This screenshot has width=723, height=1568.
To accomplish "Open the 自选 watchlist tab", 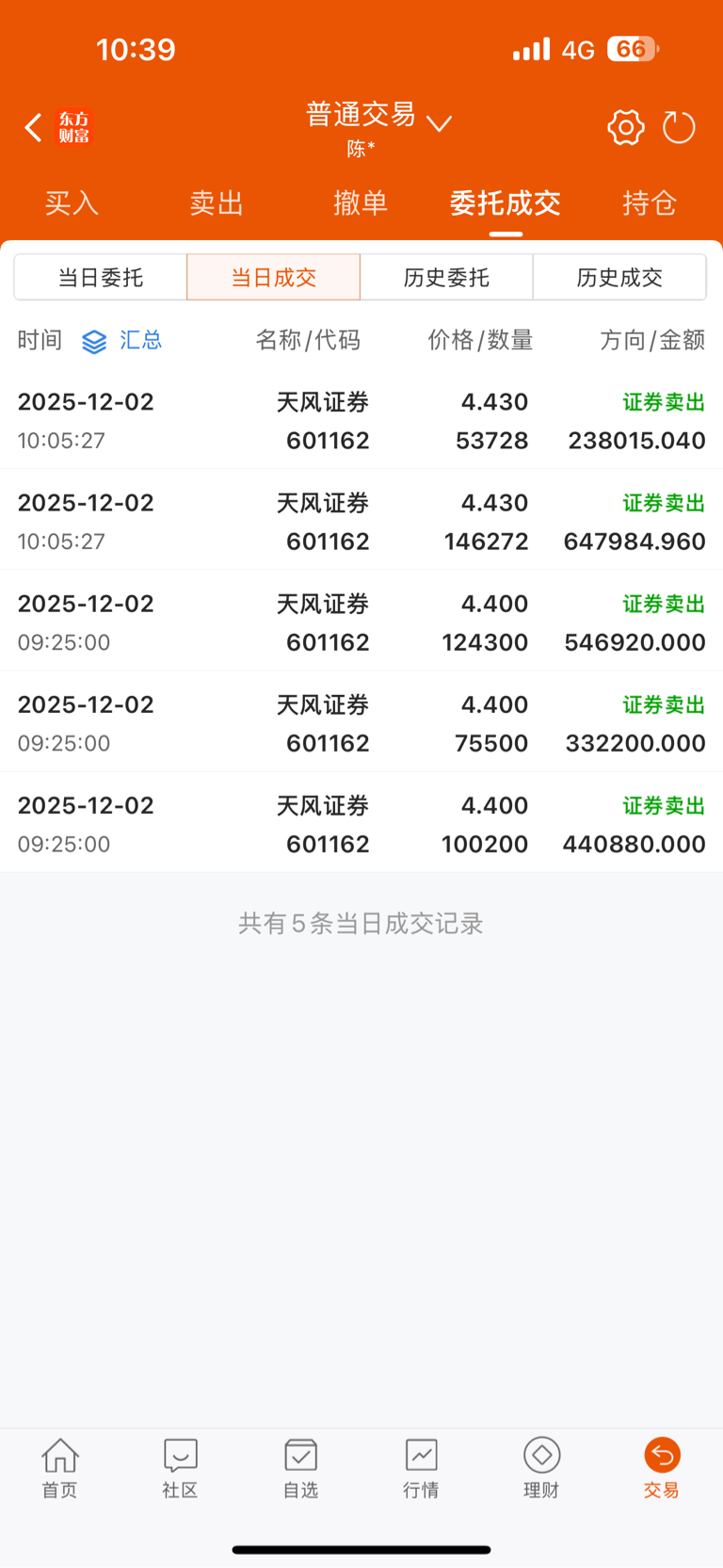I will 300,1467.
